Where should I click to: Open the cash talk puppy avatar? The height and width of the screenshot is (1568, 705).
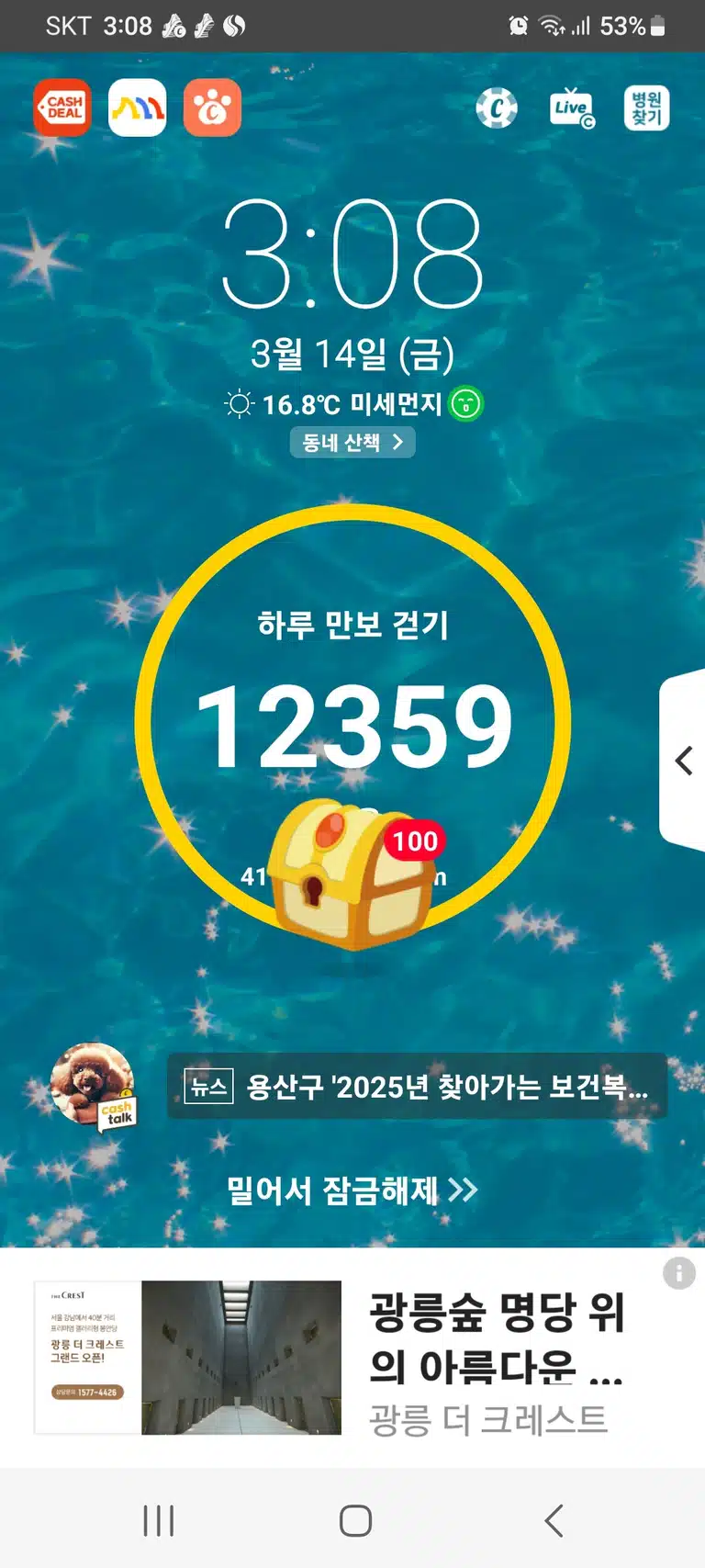93,1085
